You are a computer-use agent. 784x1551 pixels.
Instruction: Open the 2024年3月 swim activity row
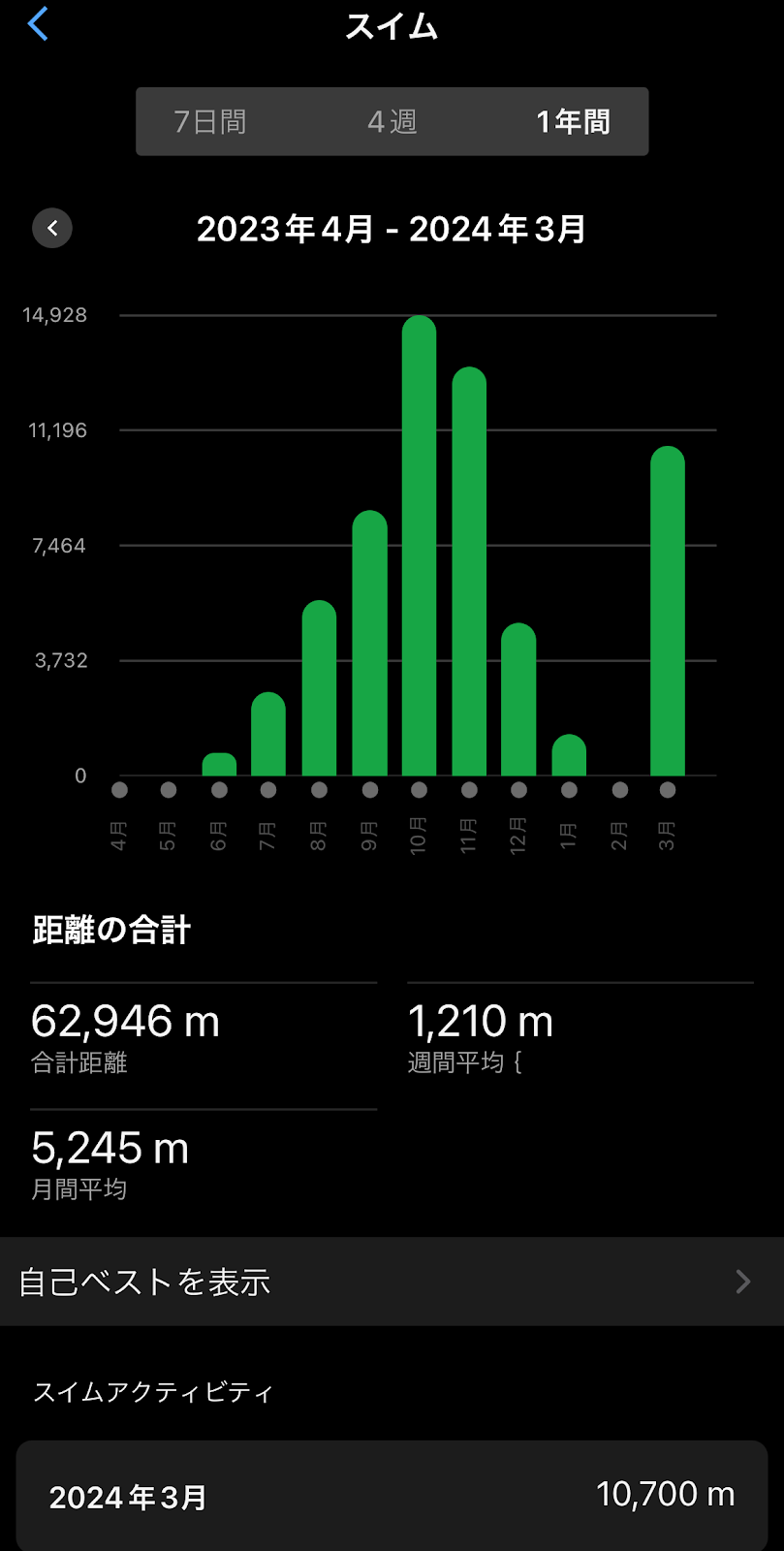point(392,1496)
